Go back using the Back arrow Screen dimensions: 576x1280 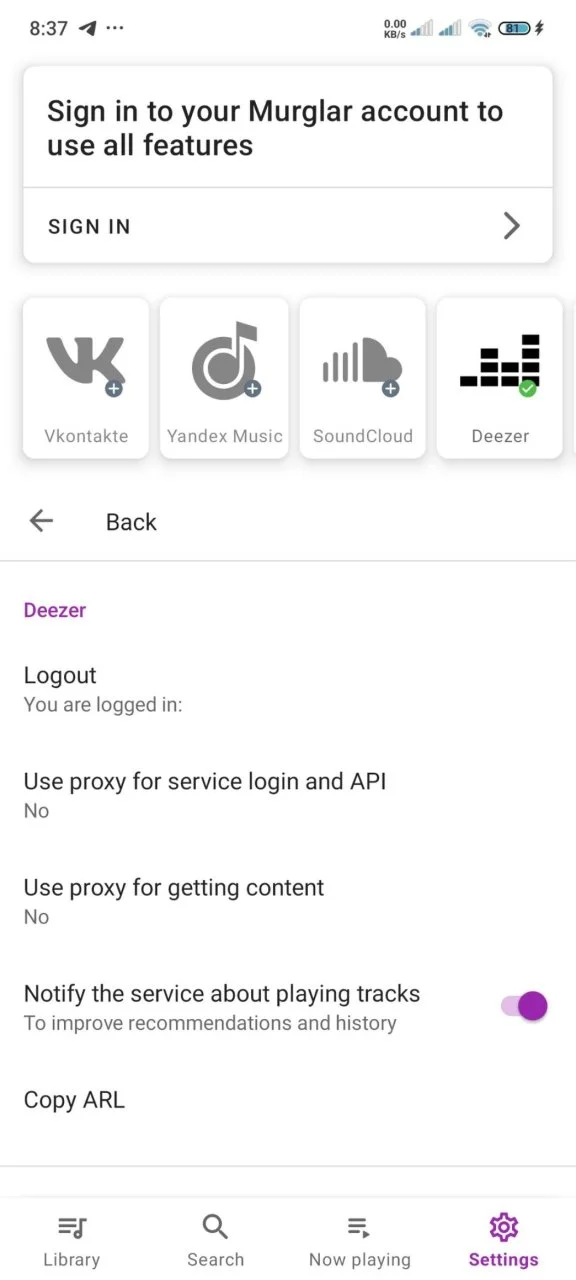click(41, 521)
